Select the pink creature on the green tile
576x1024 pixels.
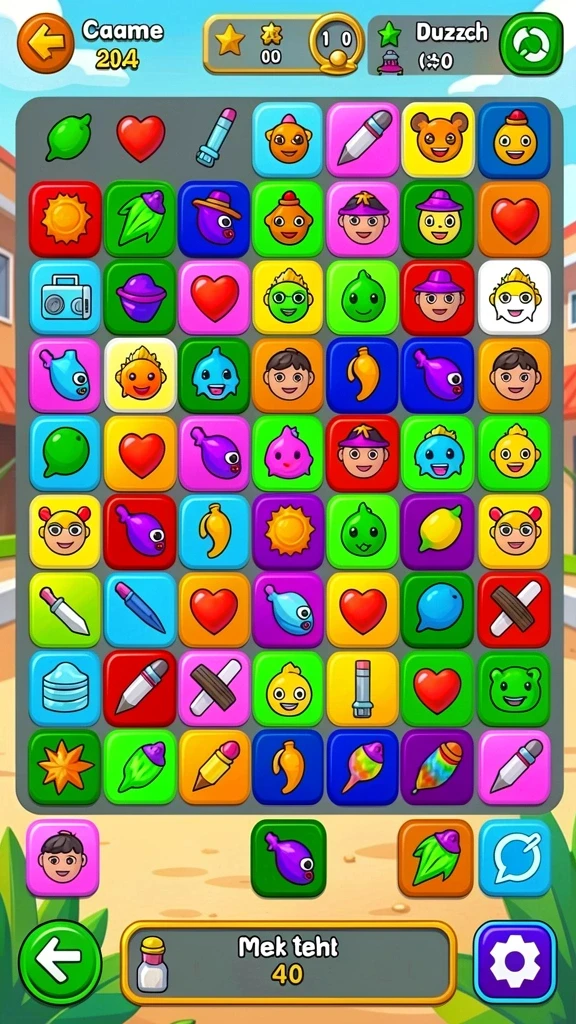coord(288,453)
